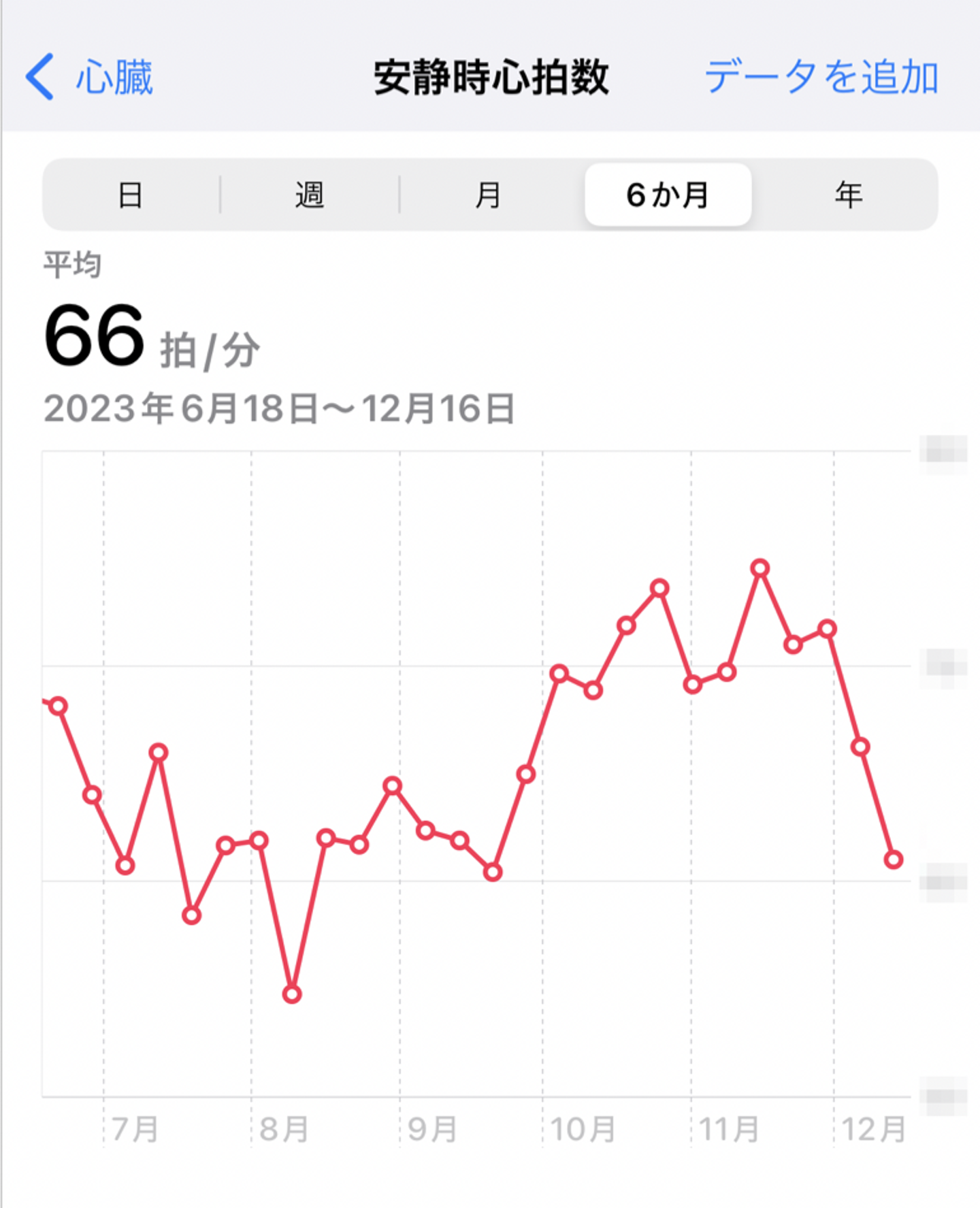Image resolution: width=980 pixels, height=1208 pixels.
Task: Switch to the 年 view
Action: click(848, 195)
